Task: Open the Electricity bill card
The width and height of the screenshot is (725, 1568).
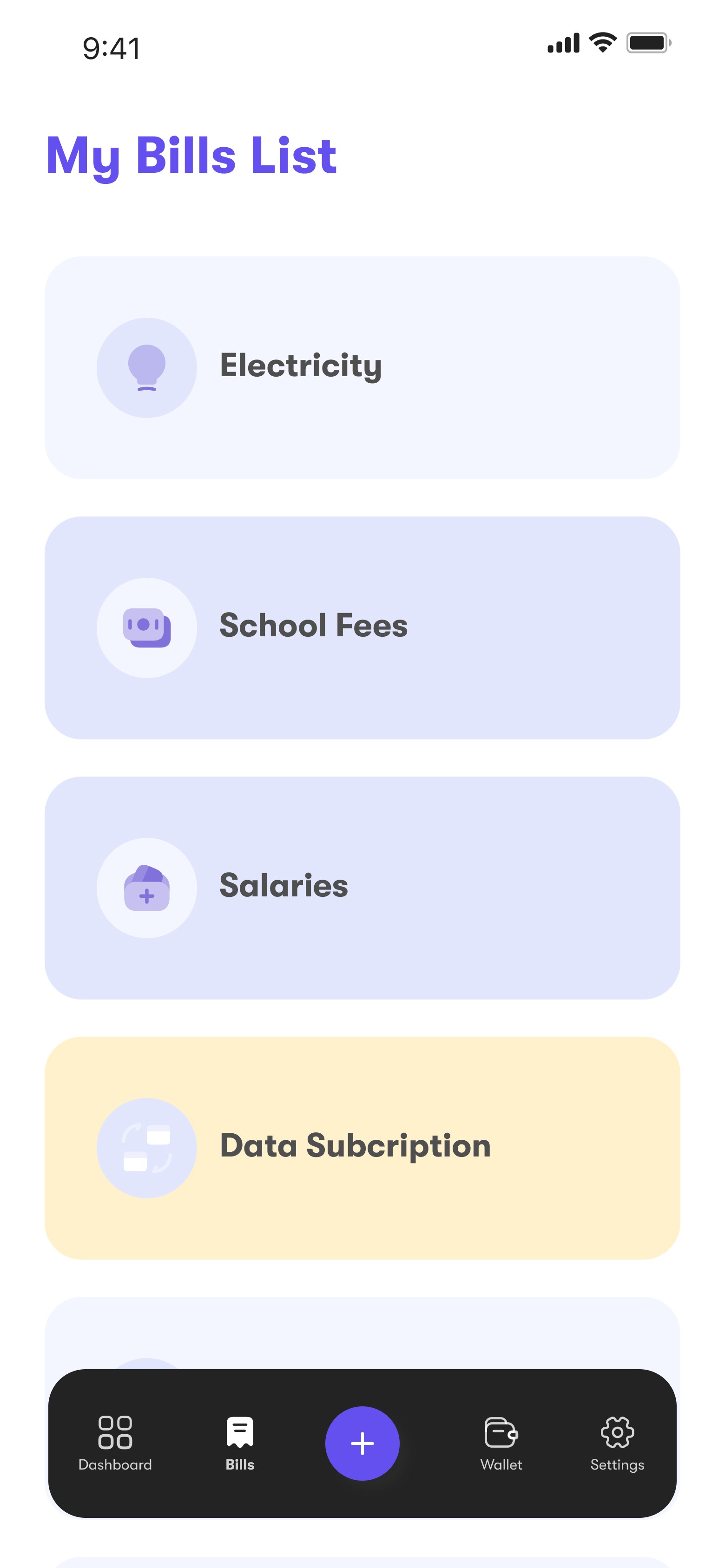Action: pos(362,368)
